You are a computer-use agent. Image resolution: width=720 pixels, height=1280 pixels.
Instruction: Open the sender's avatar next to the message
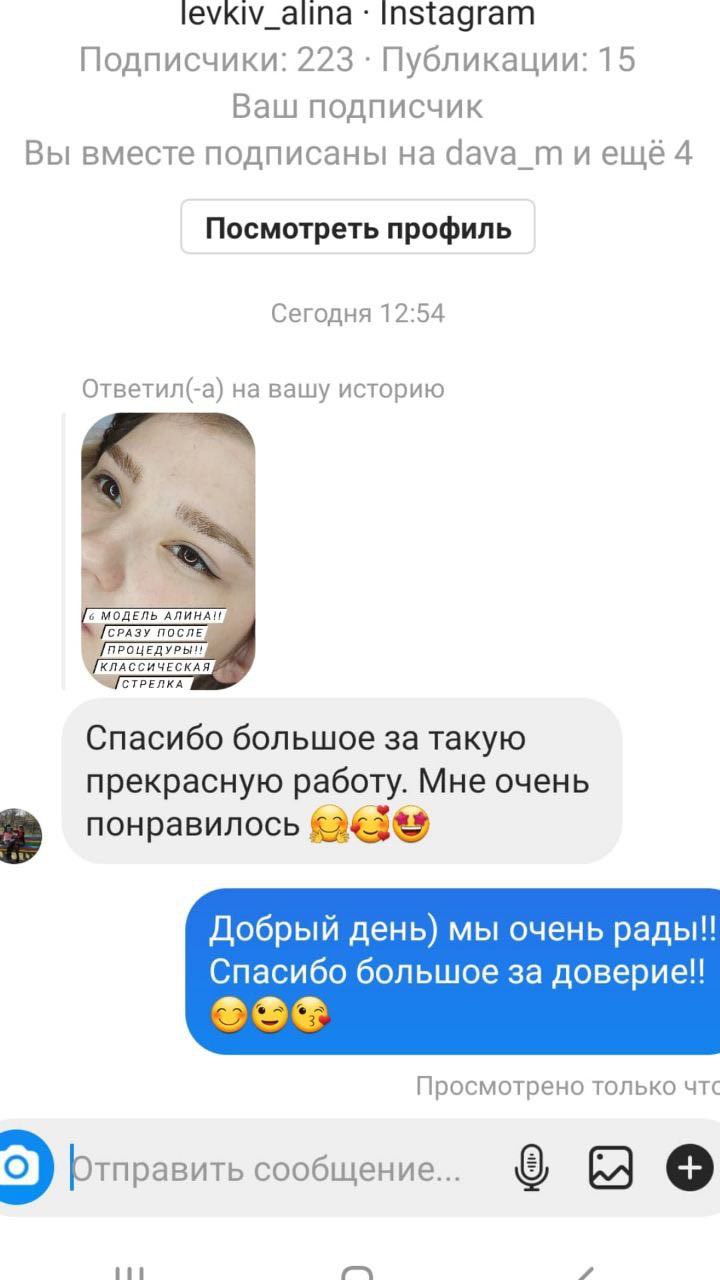point(20,835)
